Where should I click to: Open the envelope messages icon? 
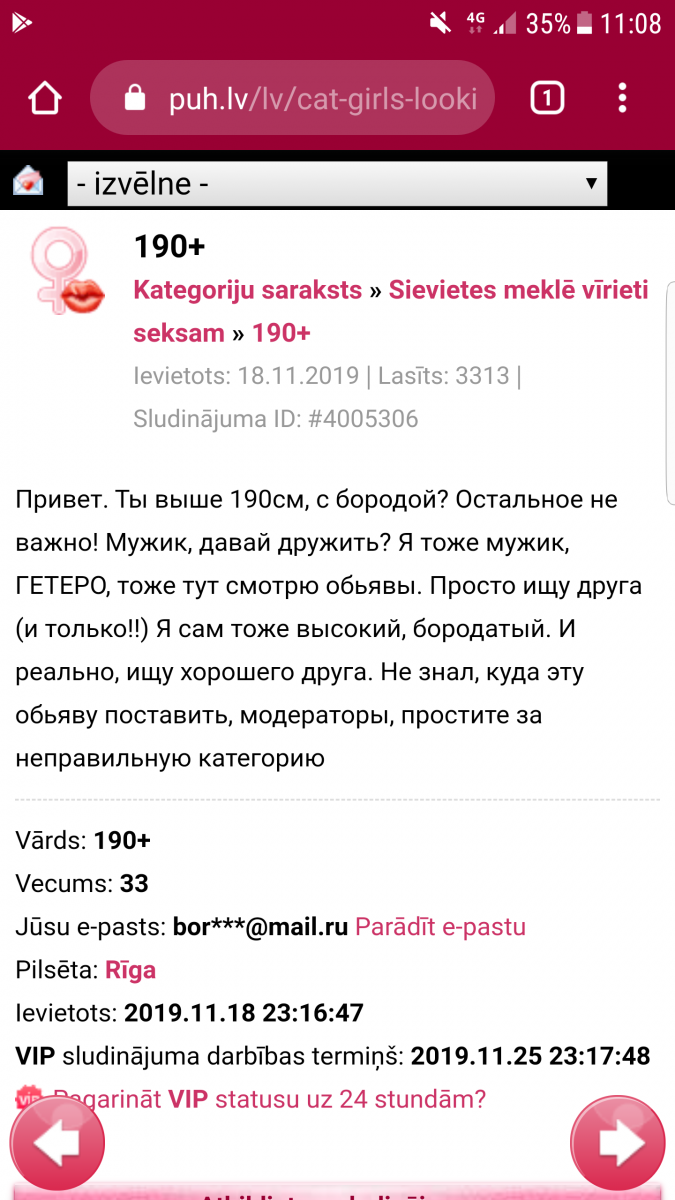point(28,181)
